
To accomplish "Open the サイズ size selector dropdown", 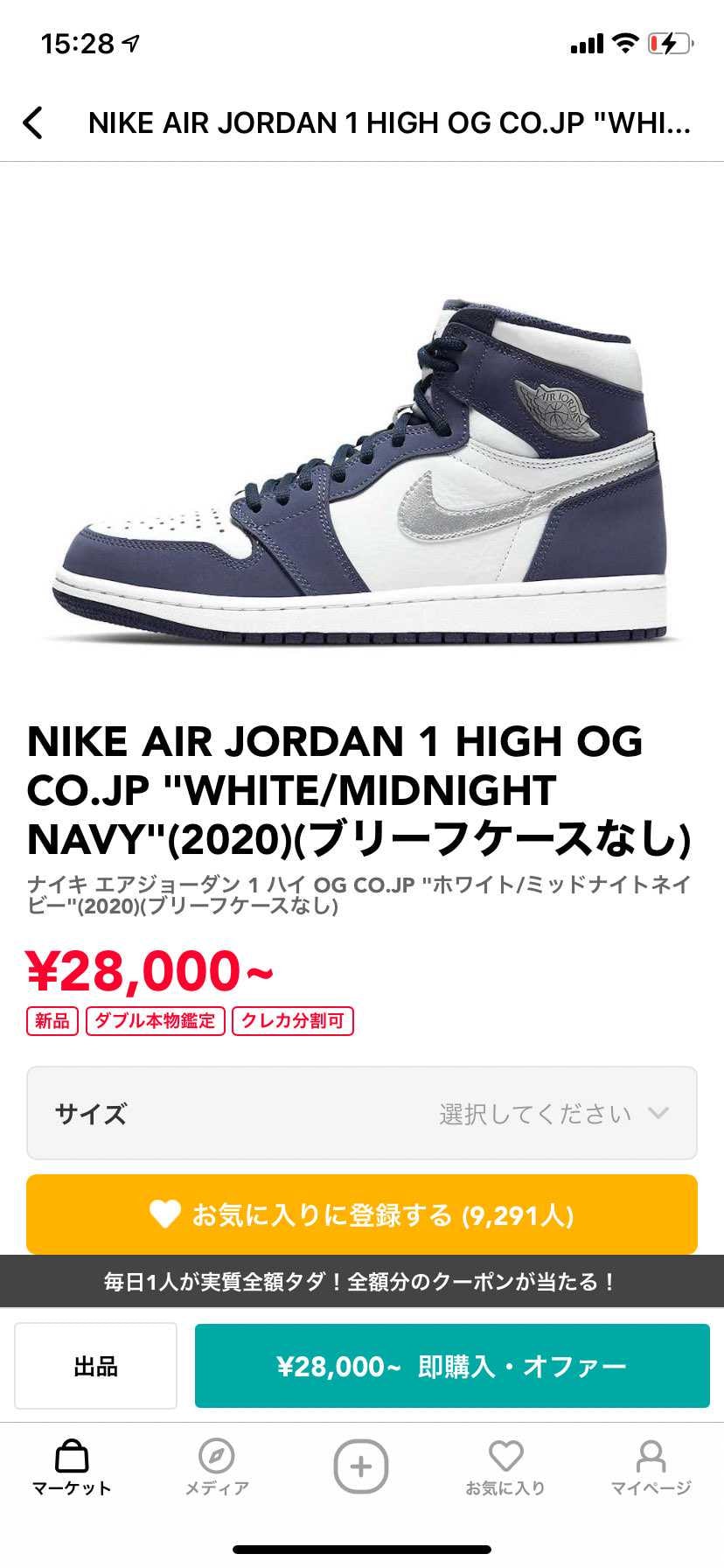I will (x=362, y=1113).
